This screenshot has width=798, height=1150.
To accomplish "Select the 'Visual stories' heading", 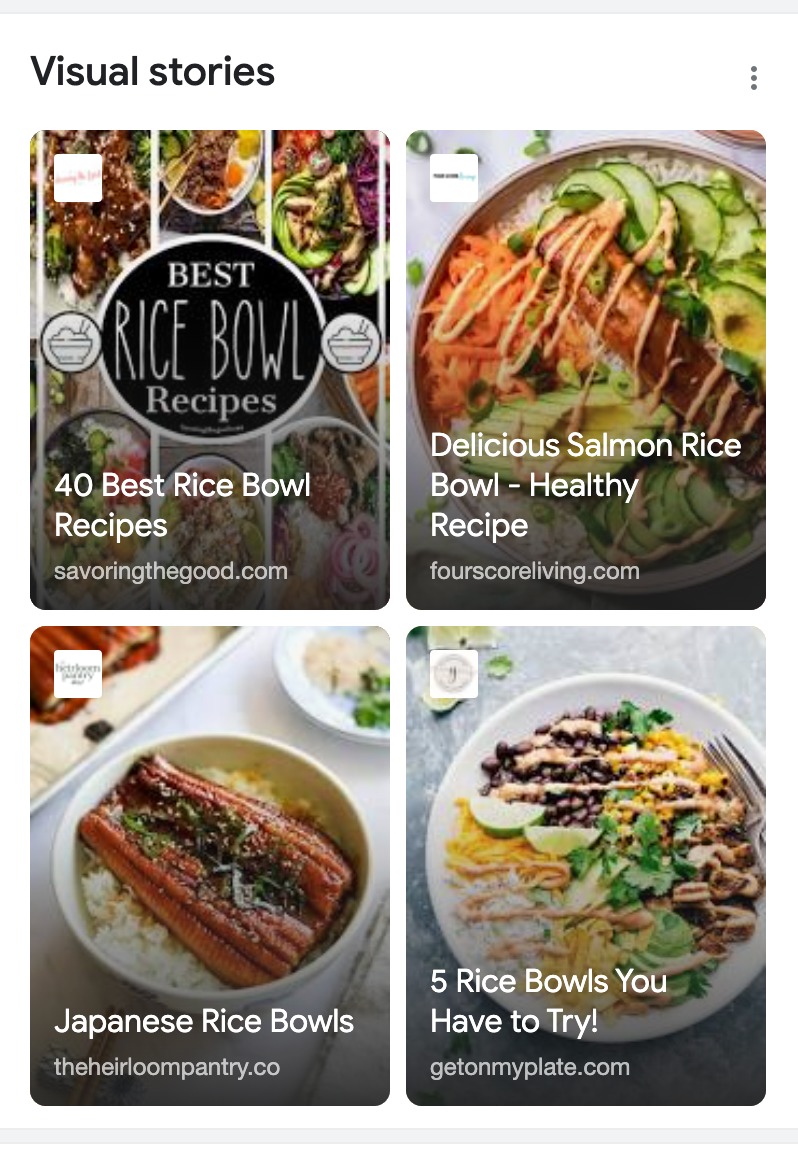I will [152, 71].
